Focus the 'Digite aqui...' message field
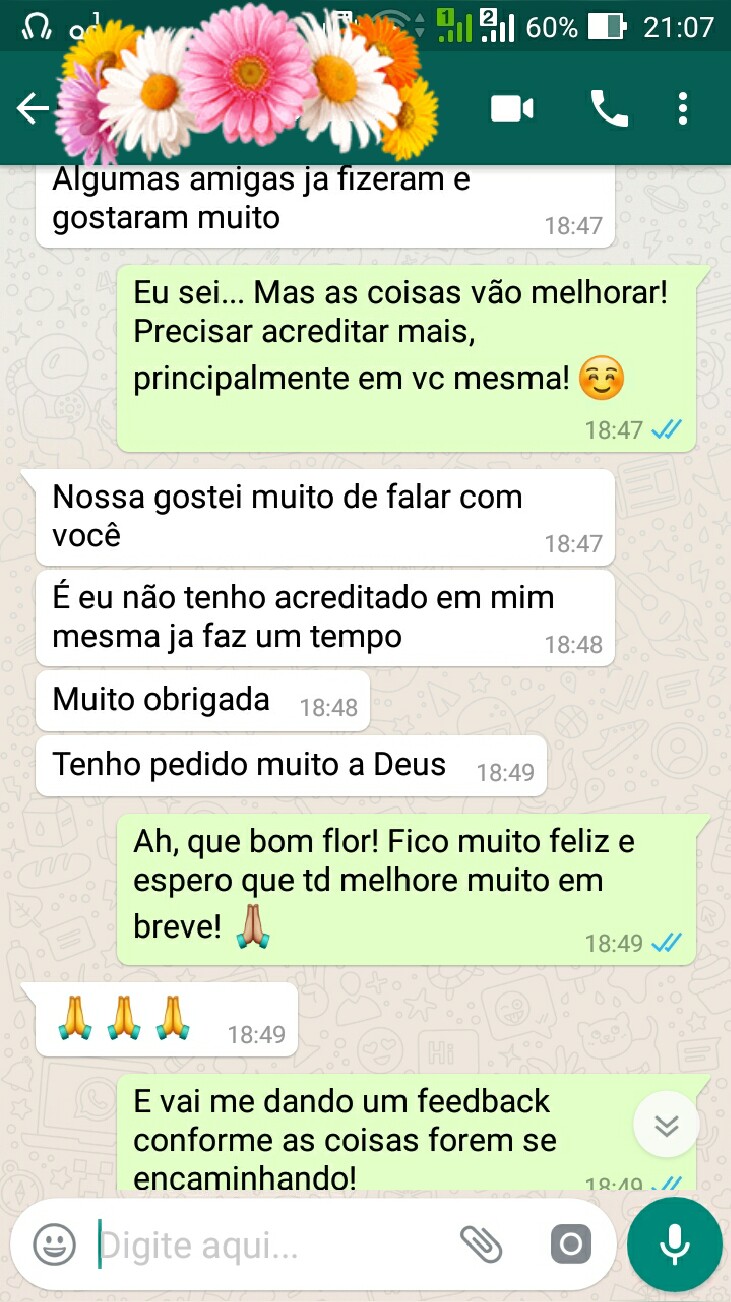The height and width of the screenshot is (1302, 731). (270, 1245)
